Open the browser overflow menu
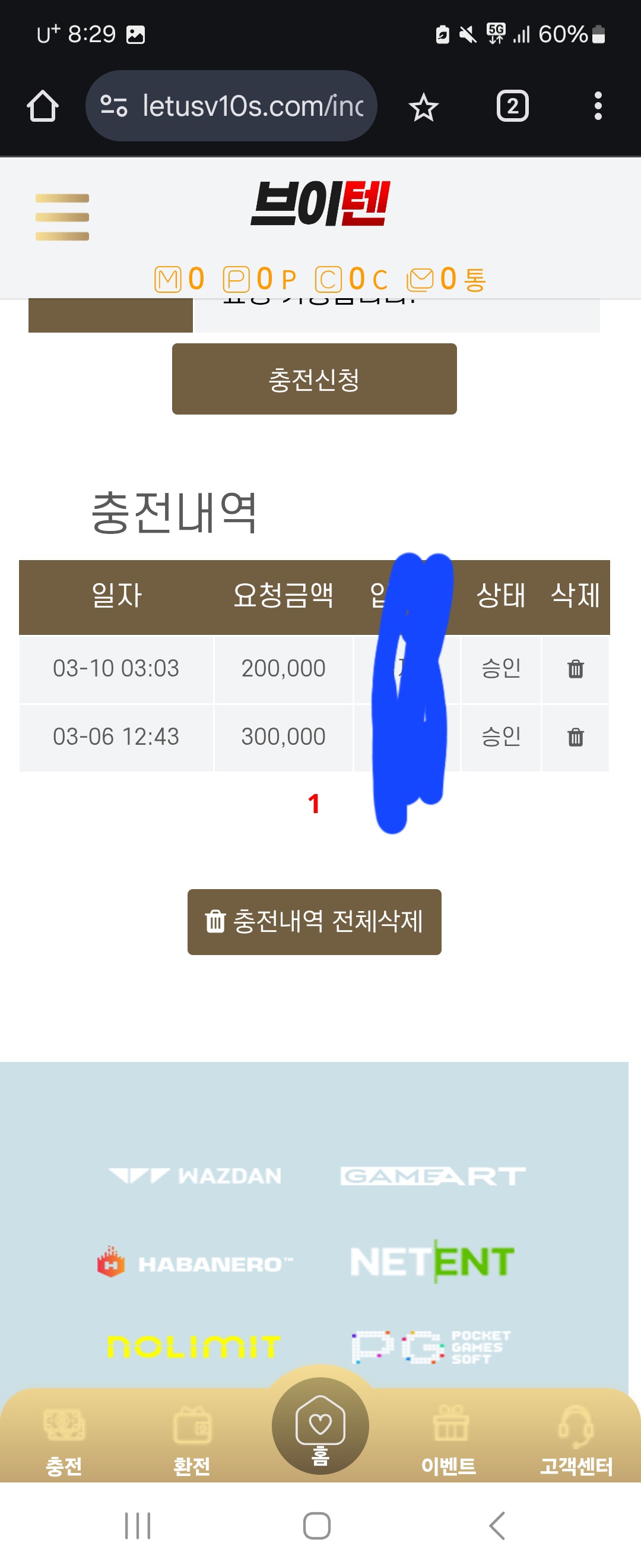 click(x=598, y=106)
